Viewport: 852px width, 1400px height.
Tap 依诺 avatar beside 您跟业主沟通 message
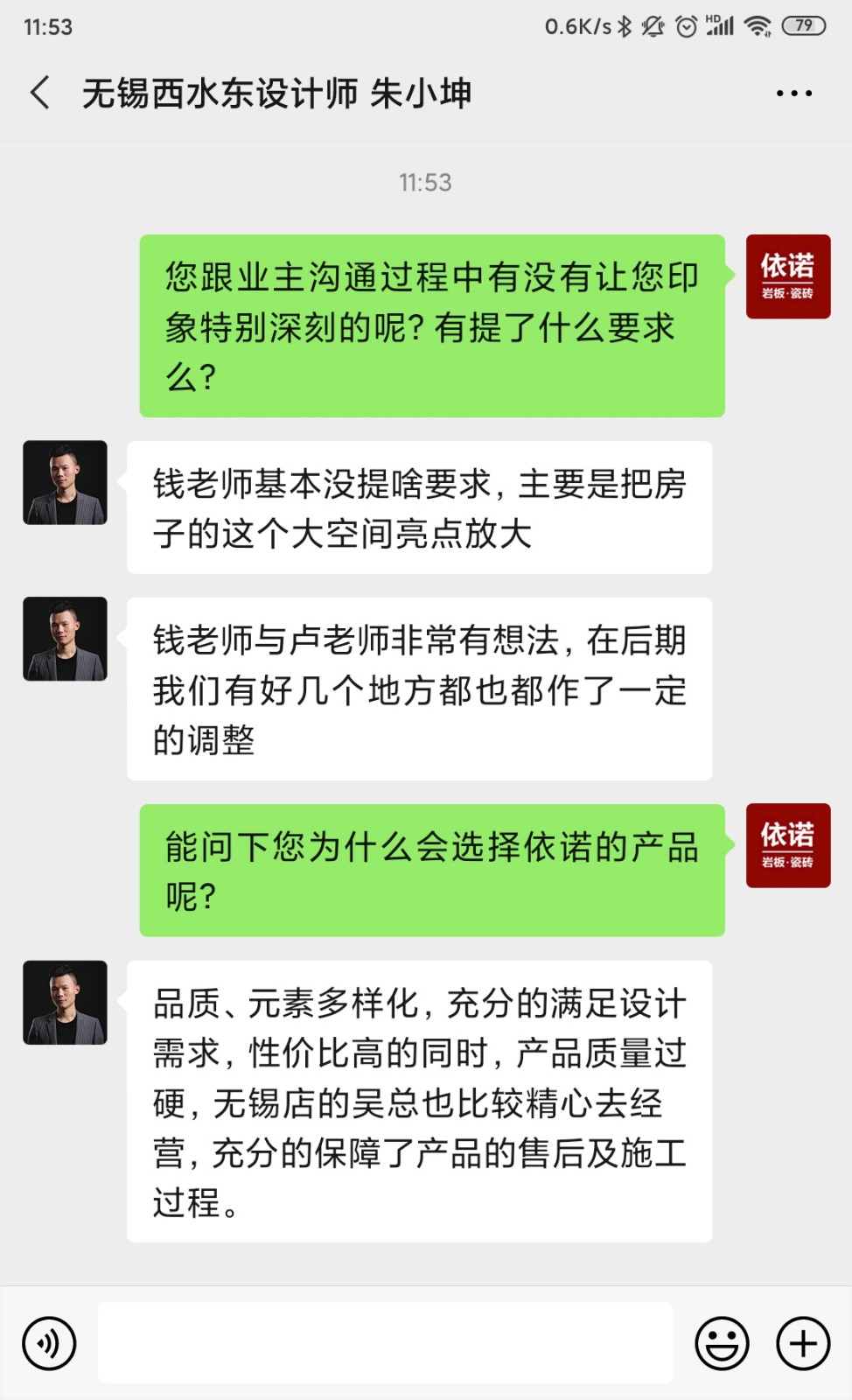(x=787, y=276)
